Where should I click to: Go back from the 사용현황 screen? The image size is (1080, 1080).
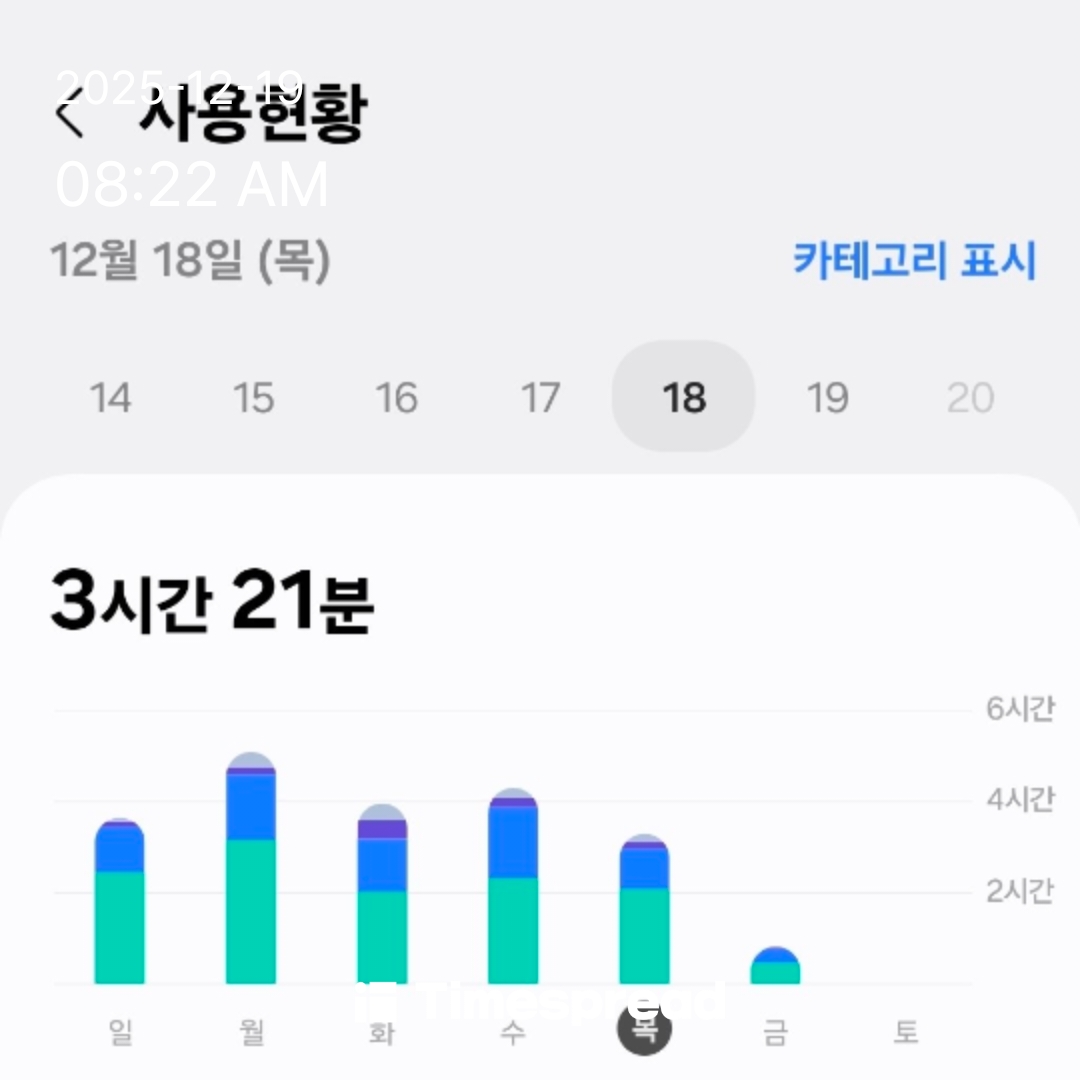[x=70, y=113]
